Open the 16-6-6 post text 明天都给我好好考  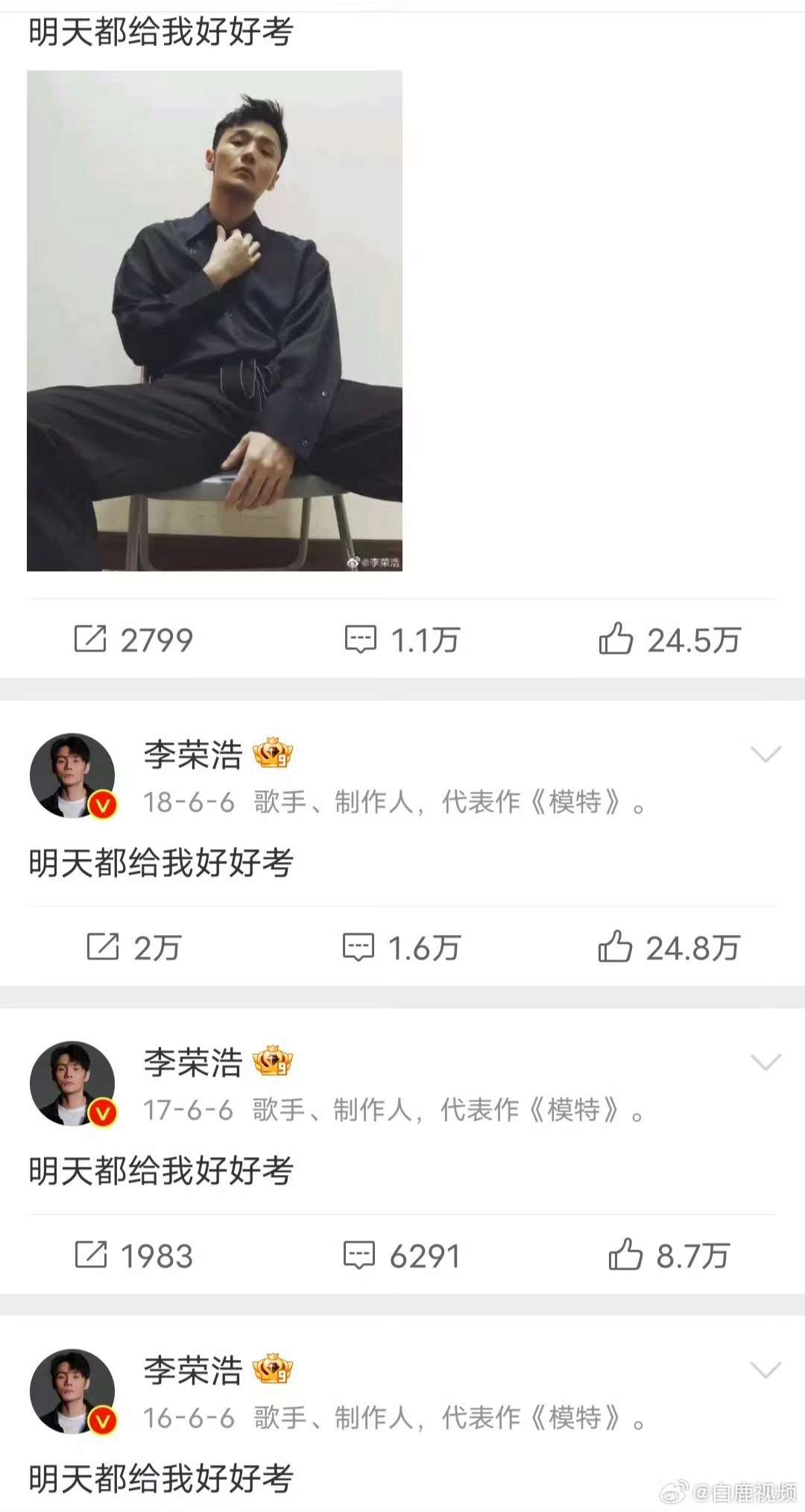click(x=161, y=1478)
